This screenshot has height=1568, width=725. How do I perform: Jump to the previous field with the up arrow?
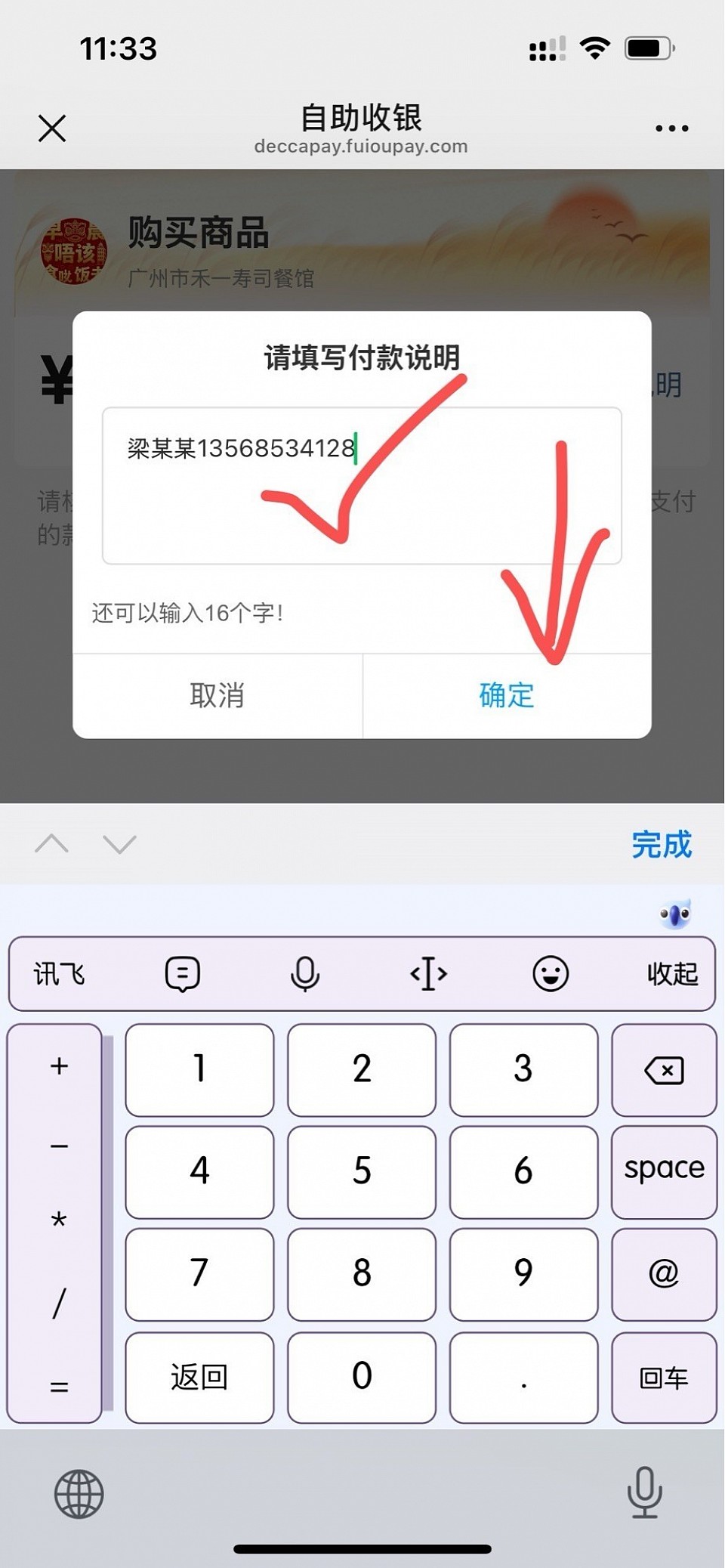pos(52,843)
